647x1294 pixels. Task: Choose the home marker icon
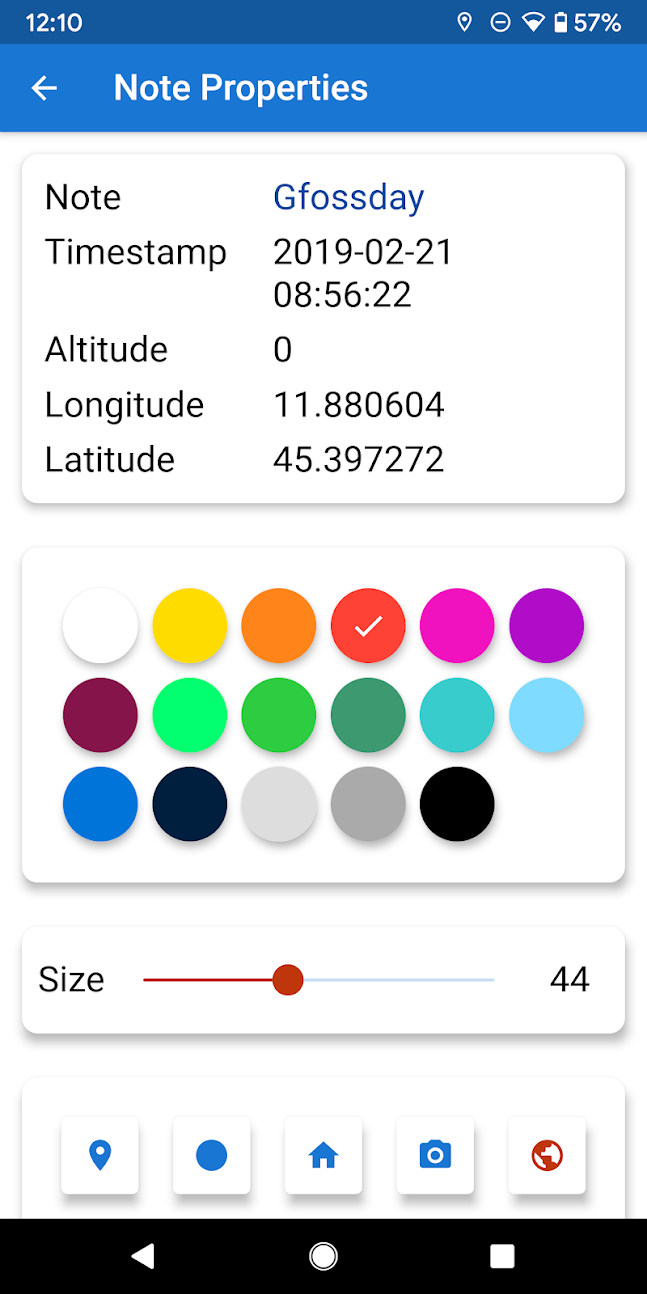[323, 1156]
